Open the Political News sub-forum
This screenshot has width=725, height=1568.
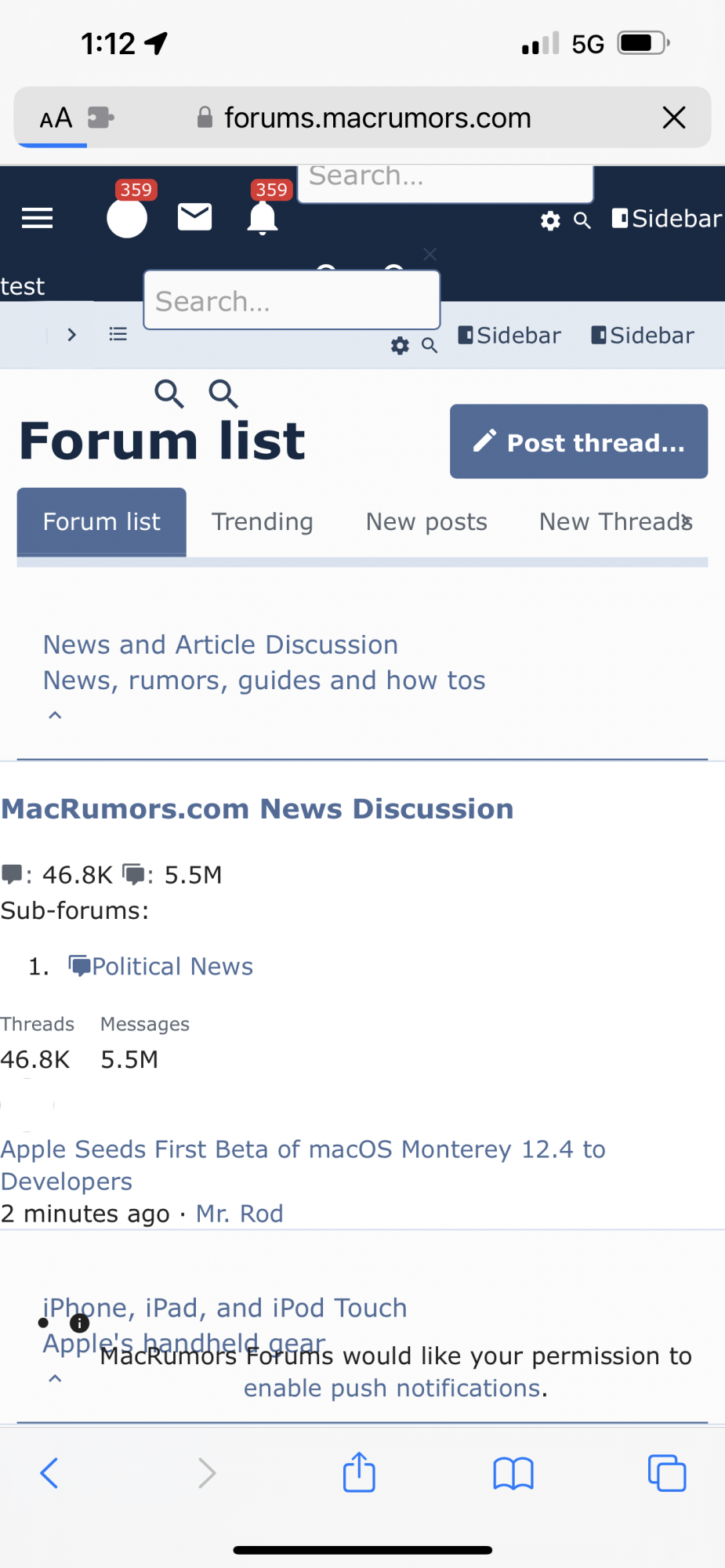(x=172, y=967)
